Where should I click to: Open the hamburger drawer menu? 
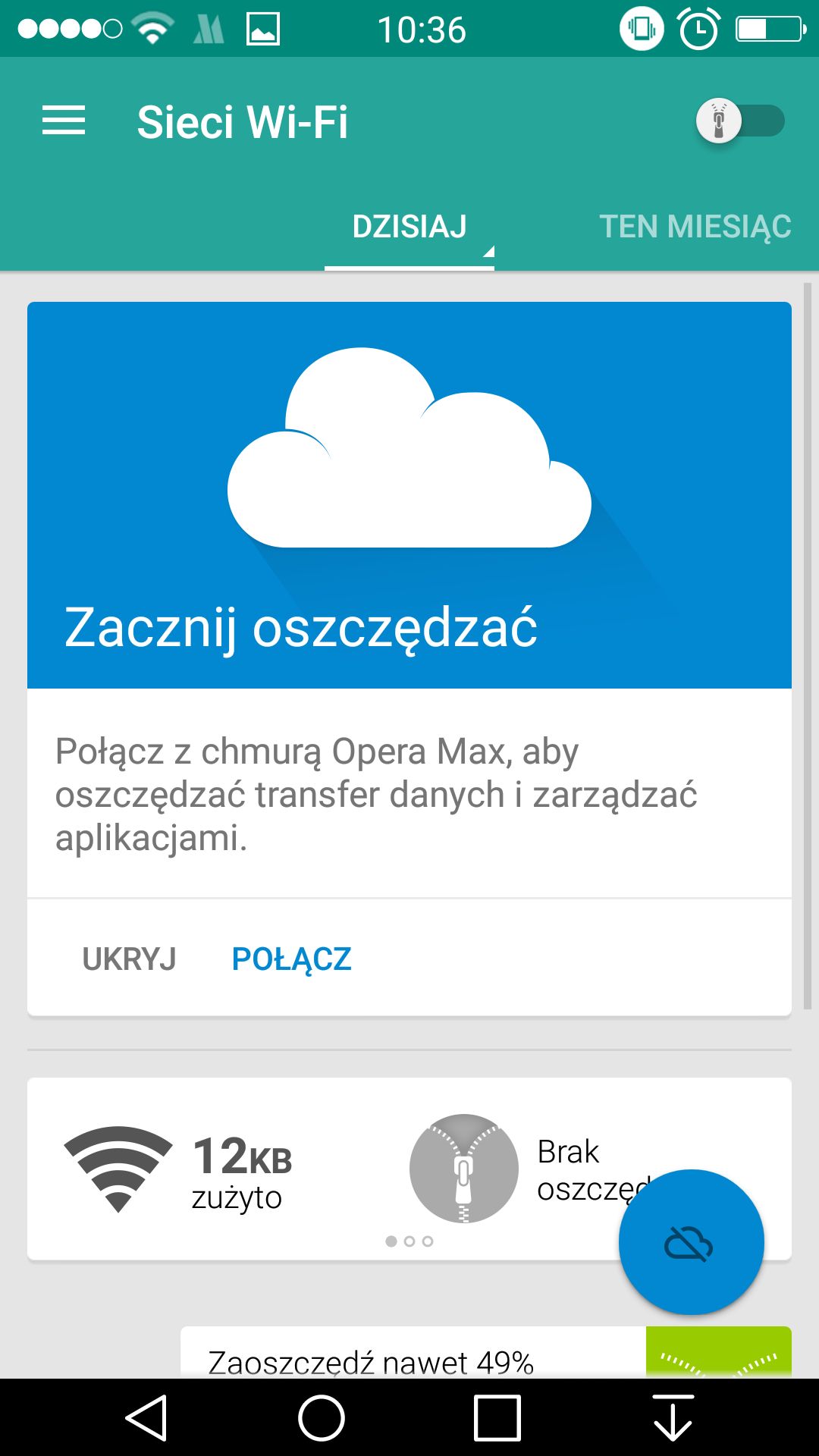(64, 121)
